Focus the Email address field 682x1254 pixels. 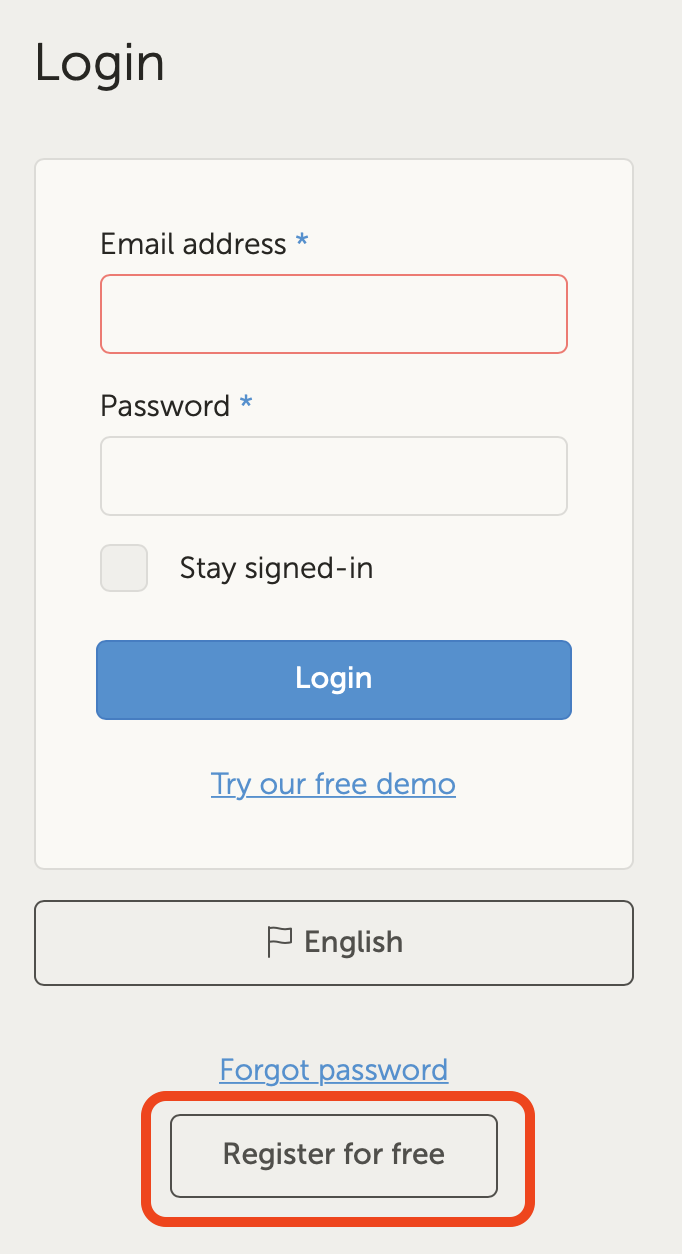point(333,314)
